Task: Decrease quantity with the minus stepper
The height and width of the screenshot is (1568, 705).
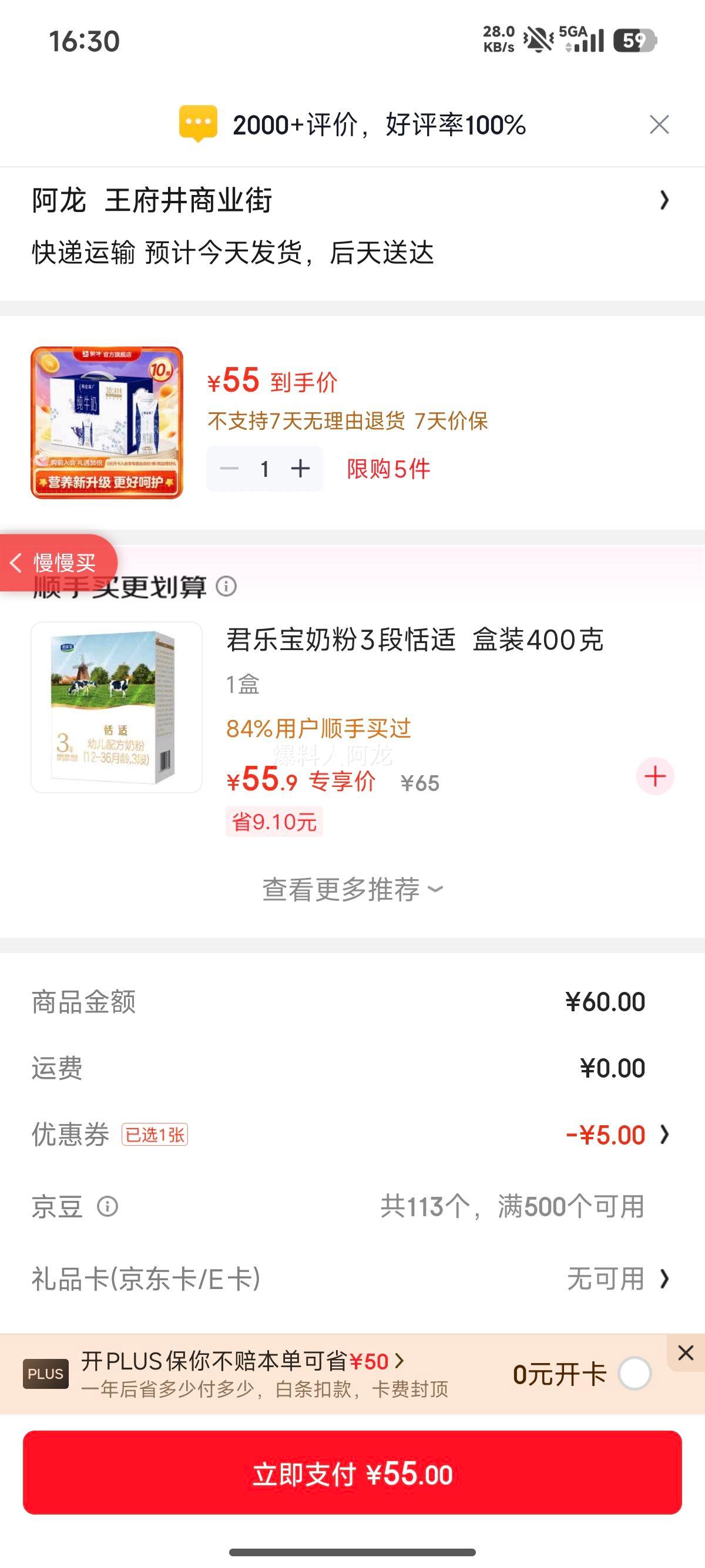Action: point(230,469)
